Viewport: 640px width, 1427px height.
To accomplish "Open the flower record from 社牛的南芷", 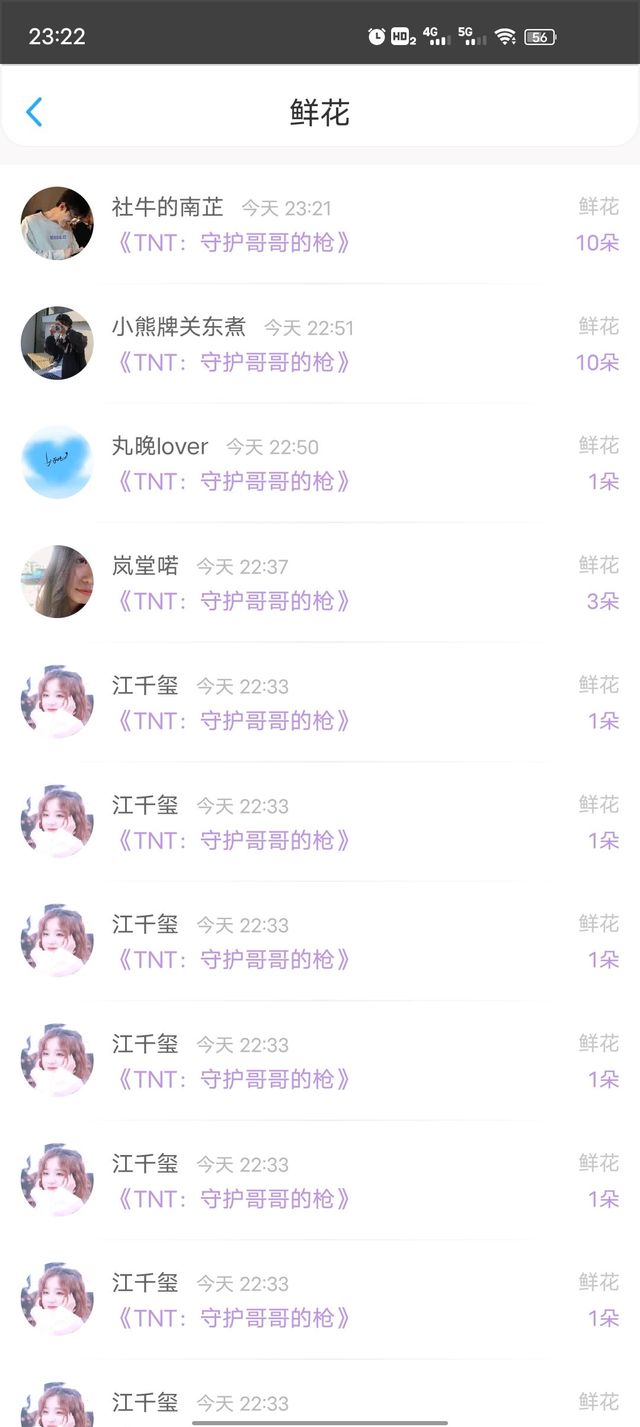I will [320, 224].
